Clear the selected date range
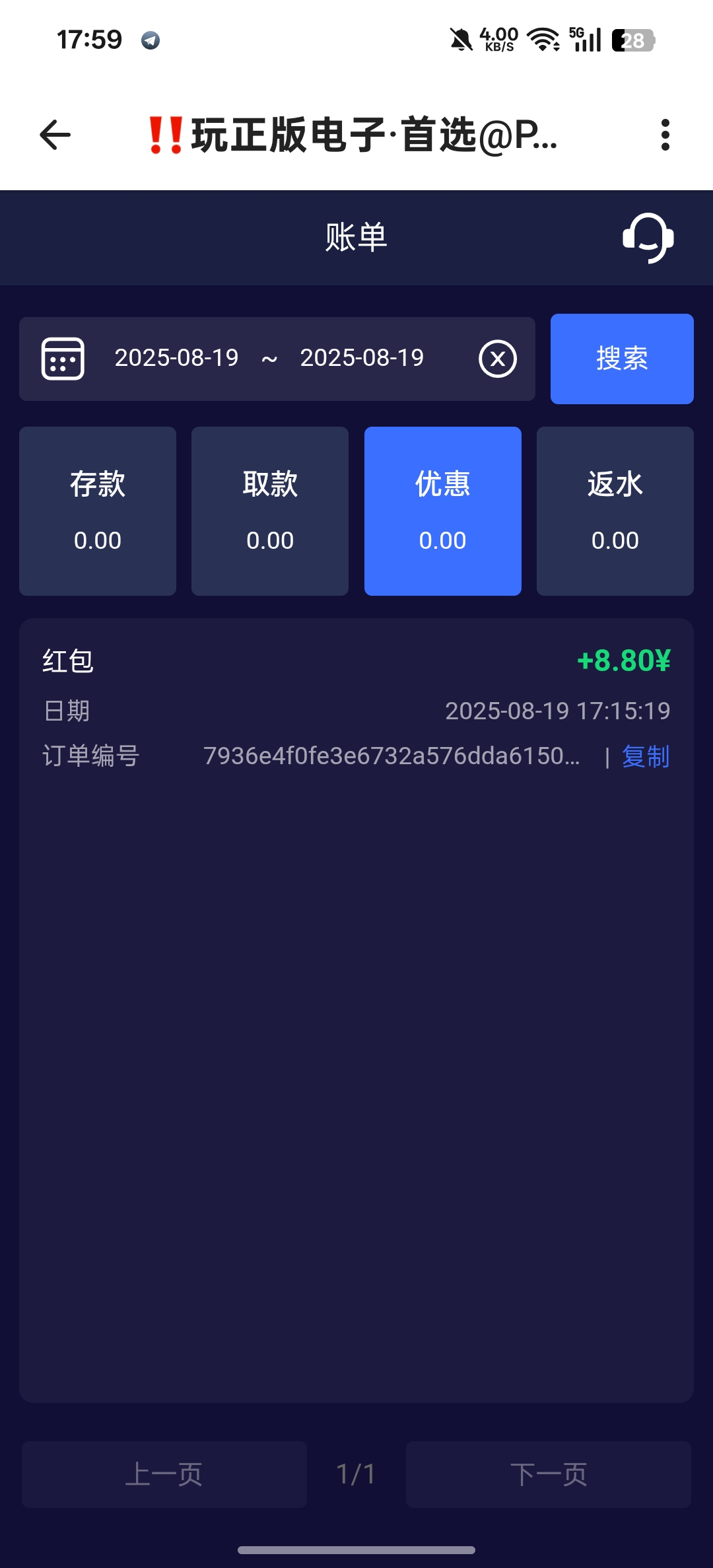Image resolution: width=713 pixels, height=1568 pixels. [497, 359]
